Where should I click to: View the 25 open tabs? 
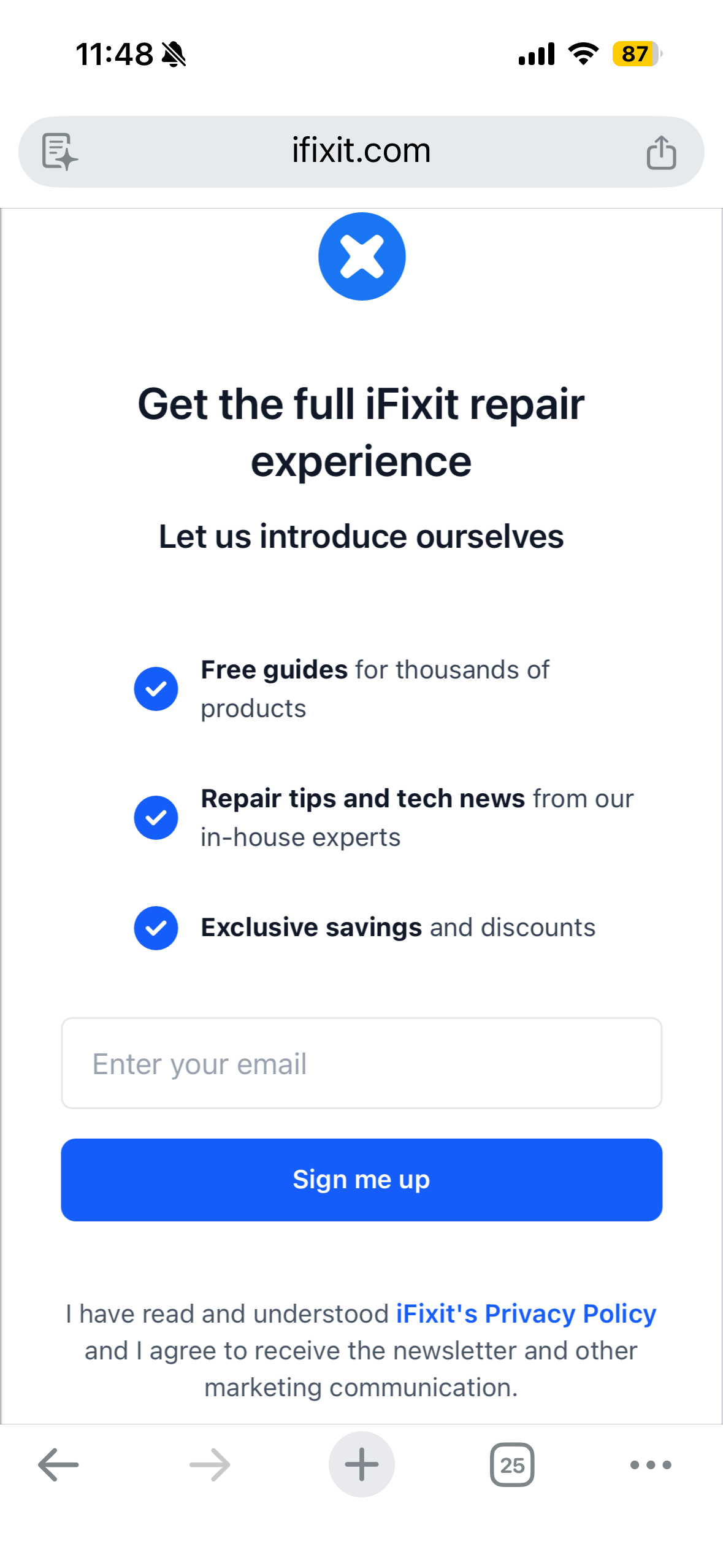(x=511, y=1464)
